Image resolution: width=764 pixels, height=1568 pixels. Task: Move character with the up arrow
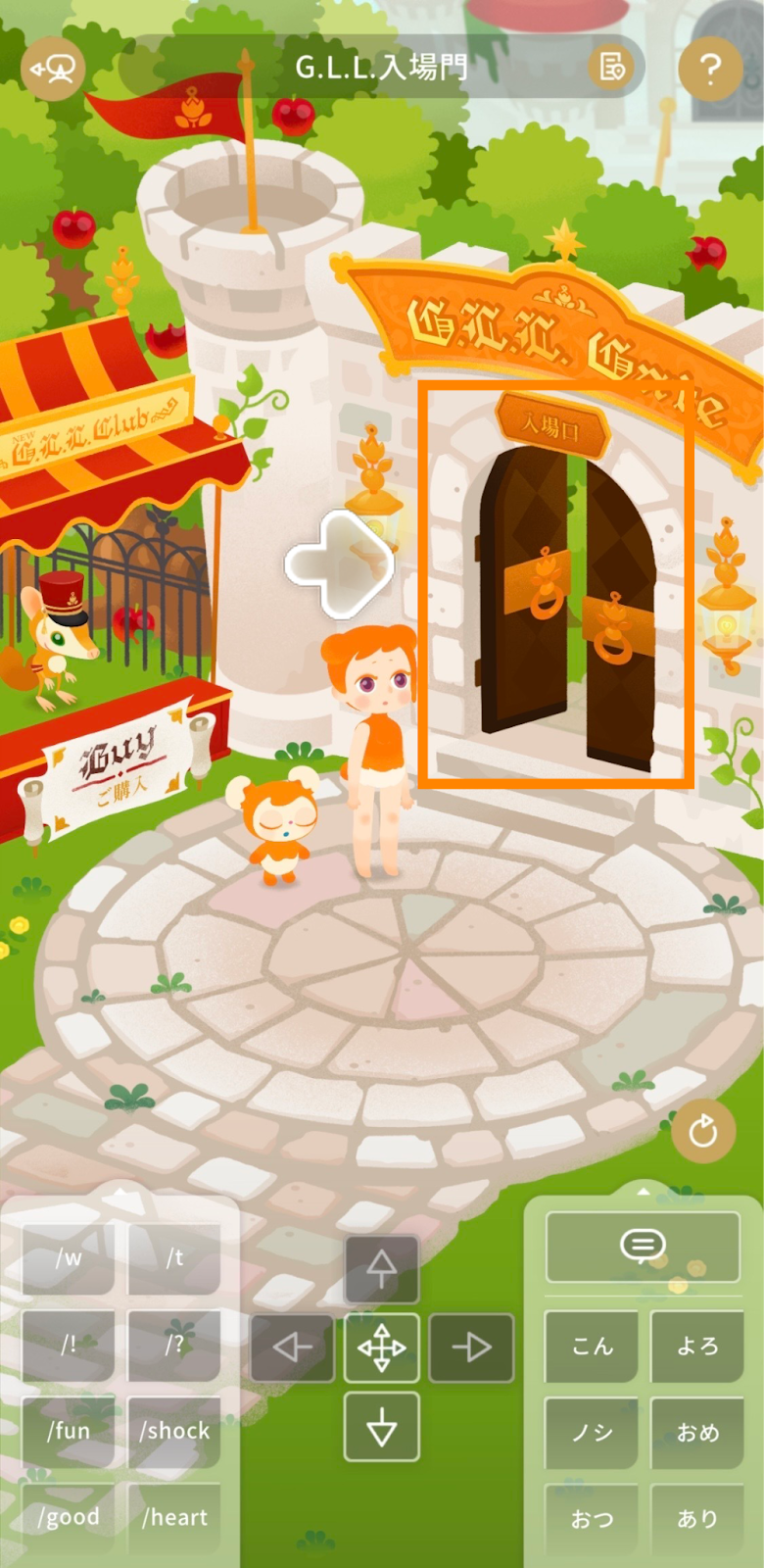(x=381, y=1268)
